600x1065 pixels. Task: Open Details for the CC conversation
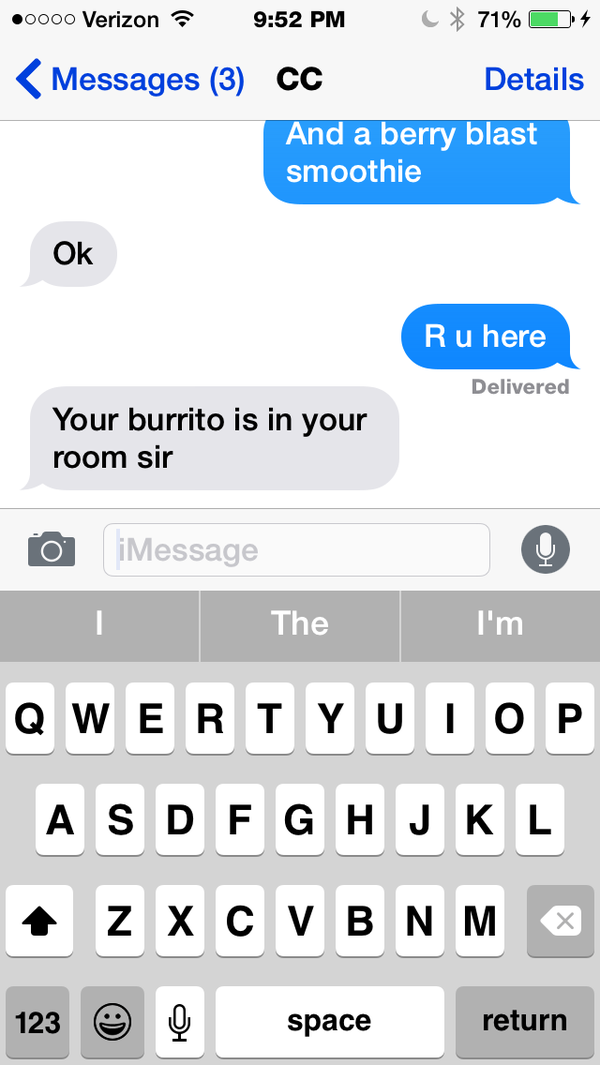[533, 80]
